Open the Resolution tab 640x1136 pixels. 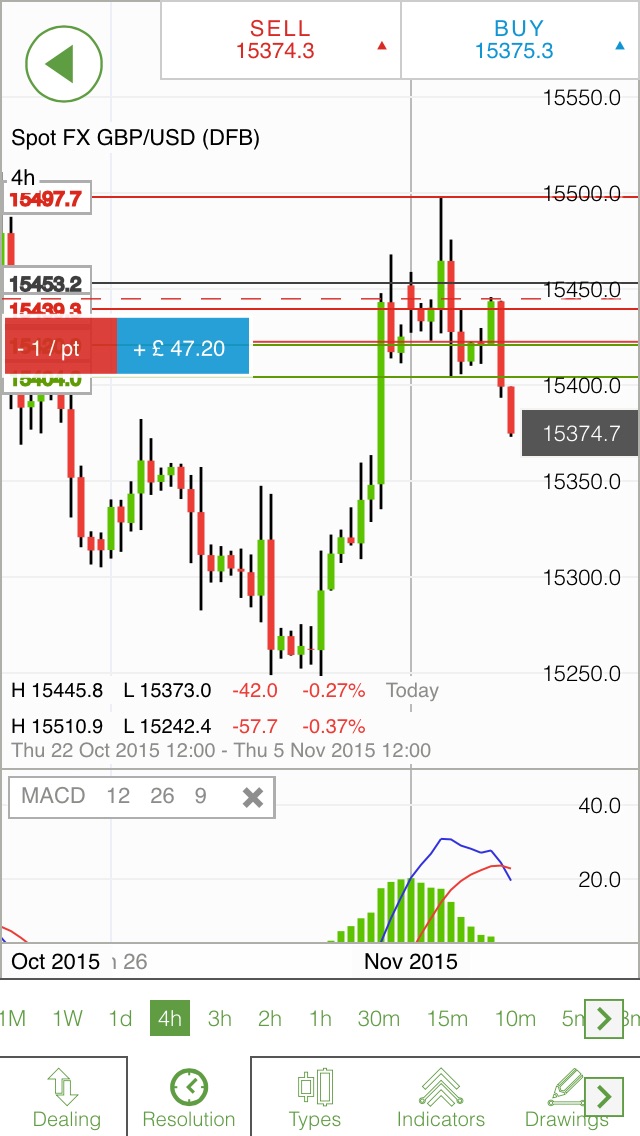189,1097
